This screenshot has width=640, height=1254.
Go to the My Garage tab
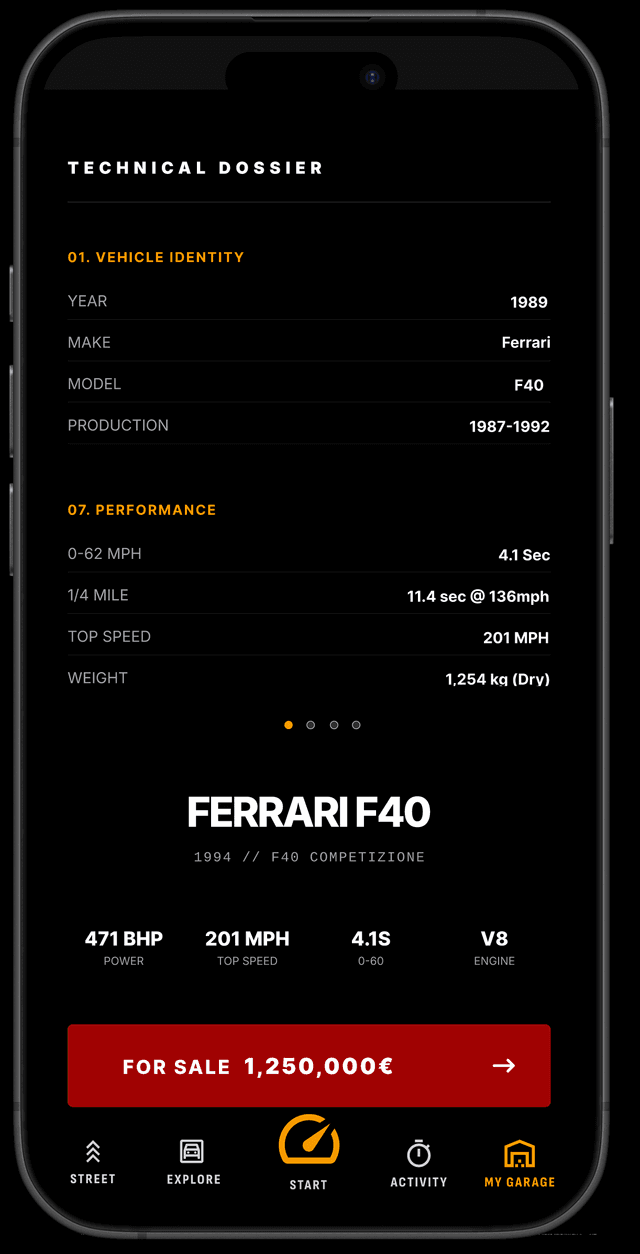pos(519,1164)
